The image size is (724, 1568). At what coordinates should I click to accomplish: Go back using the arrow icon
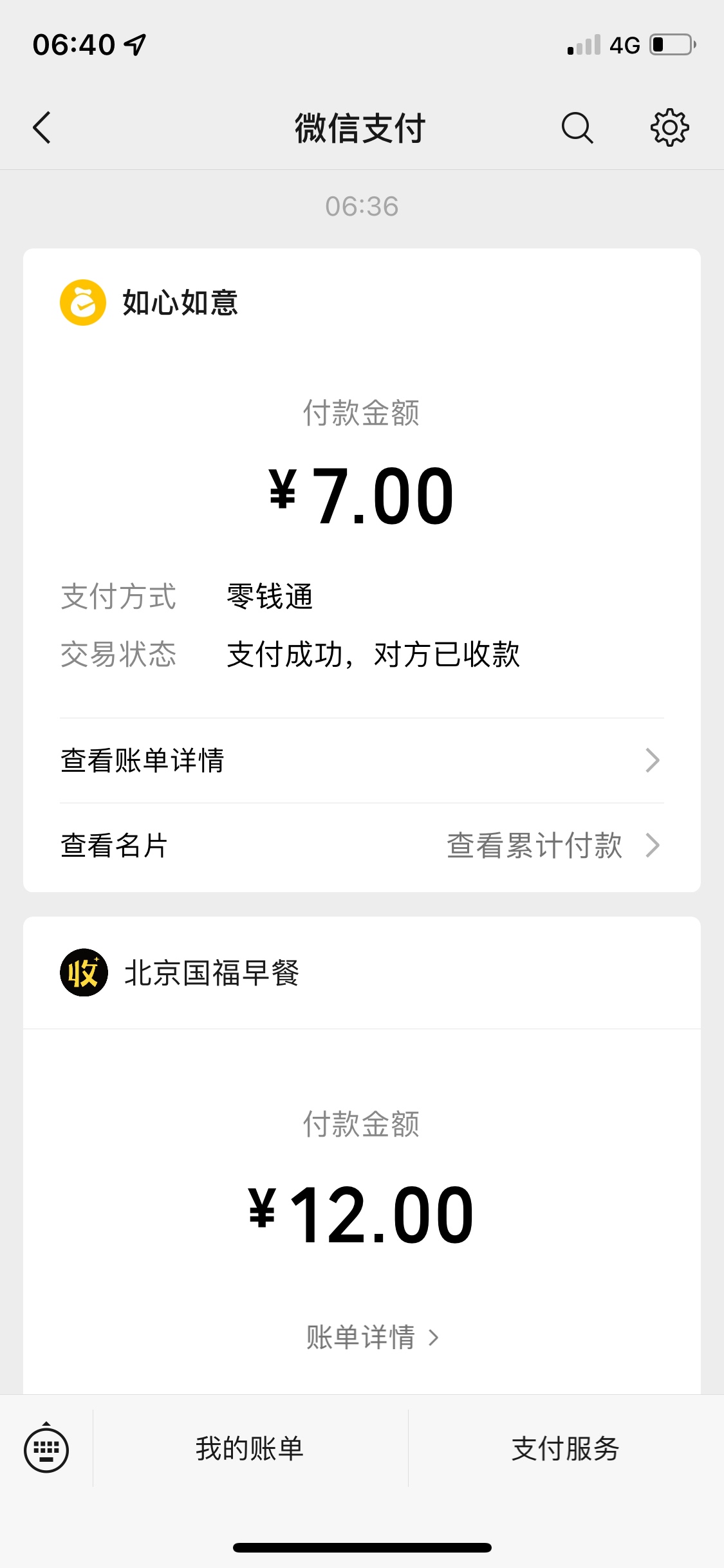click(x=42, y=127)
